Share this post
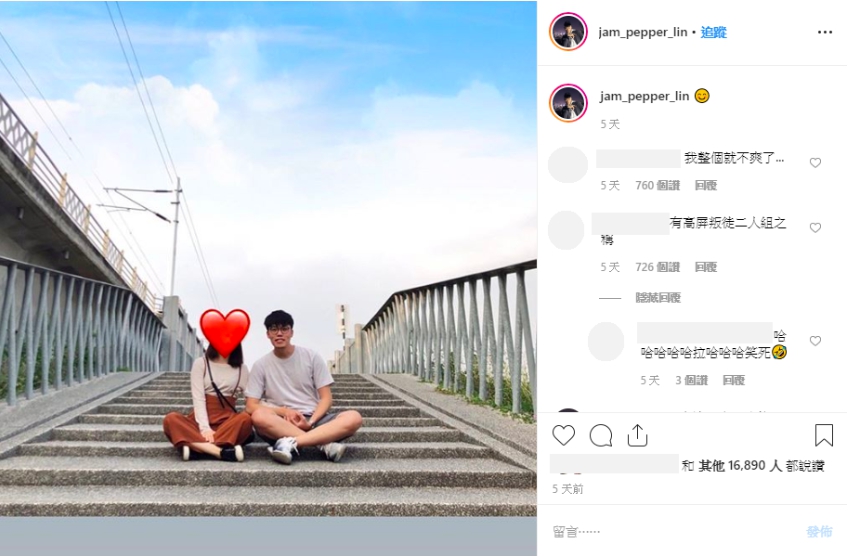 pyautogui.click(x=637, y=435)
